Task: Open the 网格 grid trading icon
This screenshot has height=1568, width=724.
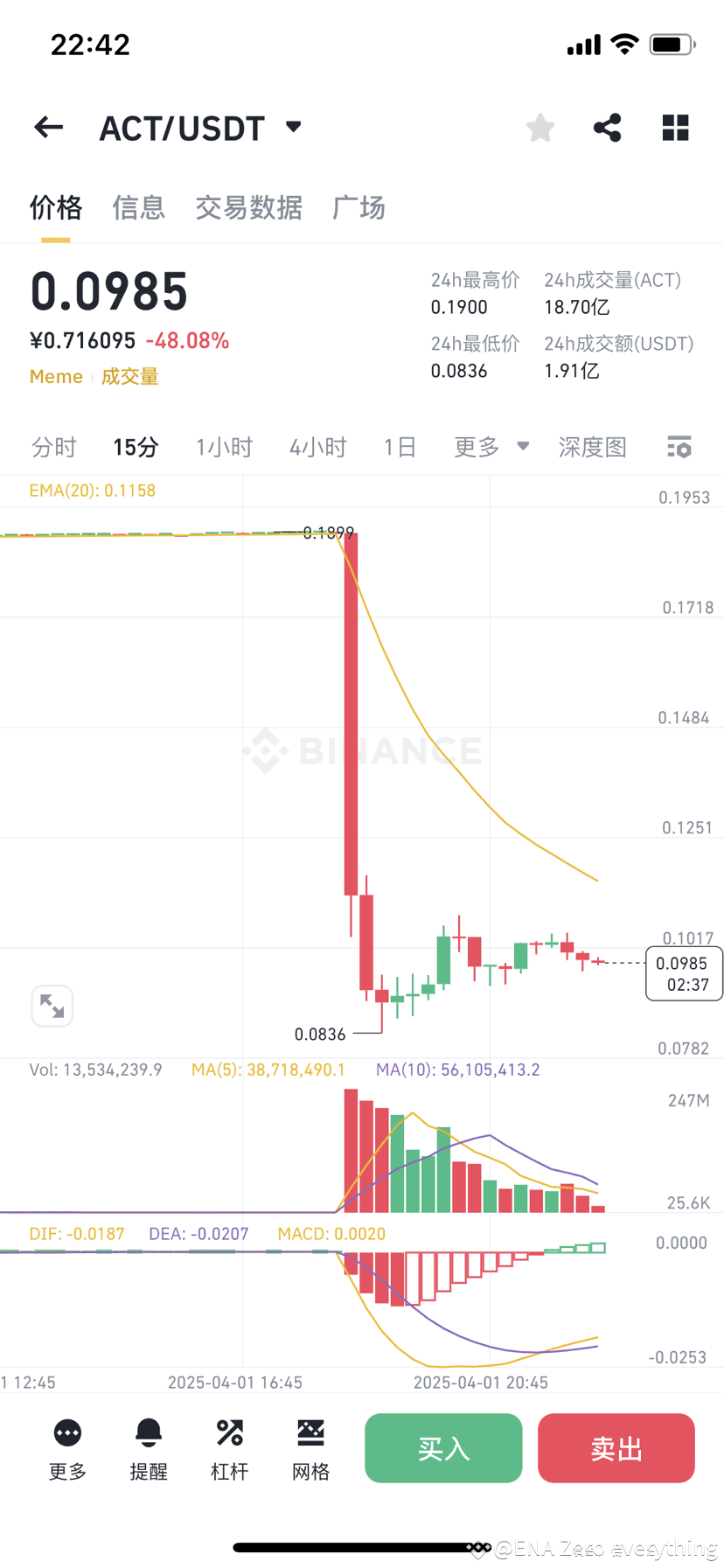Action: pyautogui.click(x=310, y=1447)
